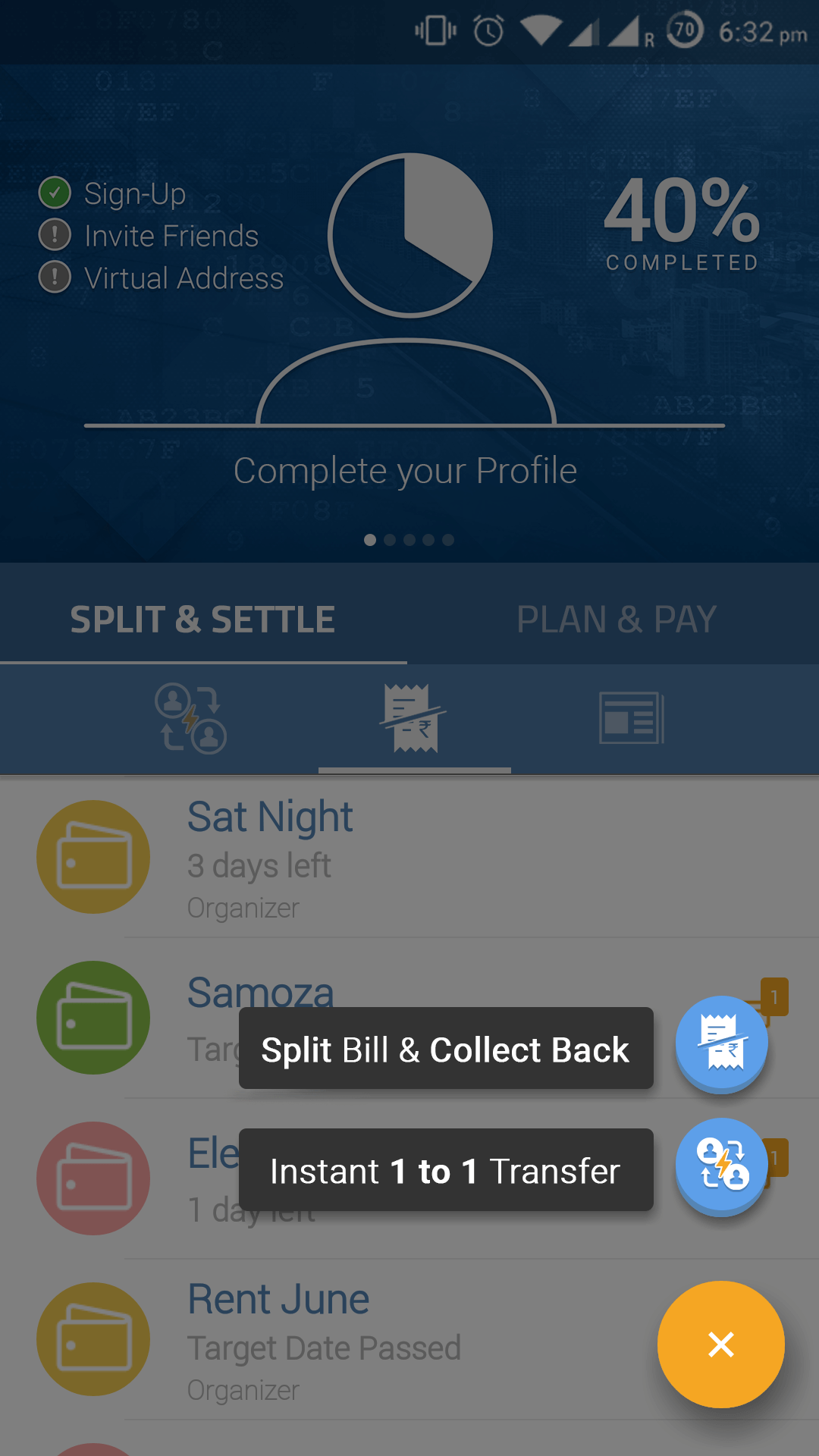This screenshot has height=1456, width=819.
Task: Open the Sat Night bill
Action: click(x=409, y=858)
